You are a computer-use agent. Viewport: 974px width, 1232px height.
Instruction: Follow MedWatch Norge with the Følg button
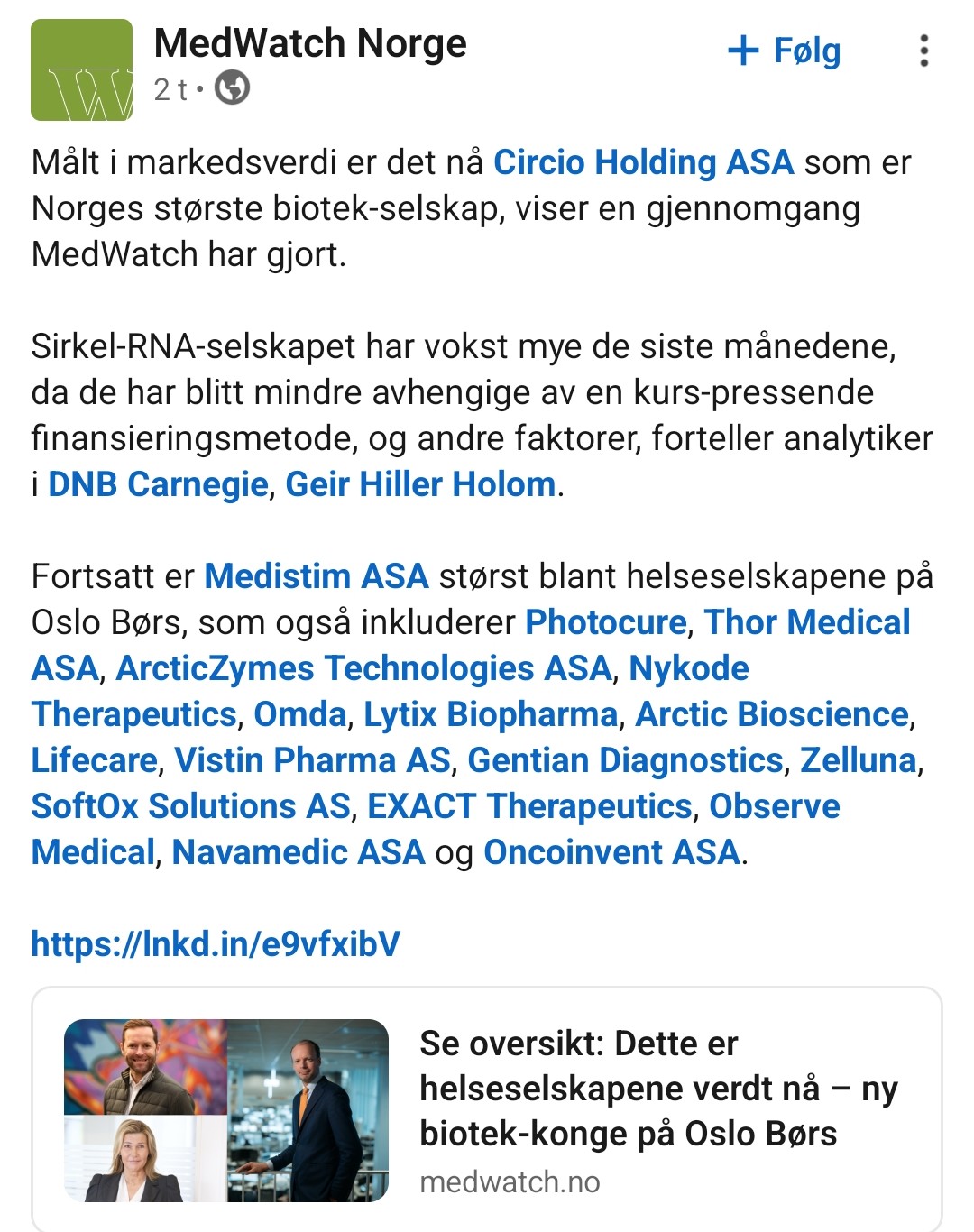(x=784, y=51)
